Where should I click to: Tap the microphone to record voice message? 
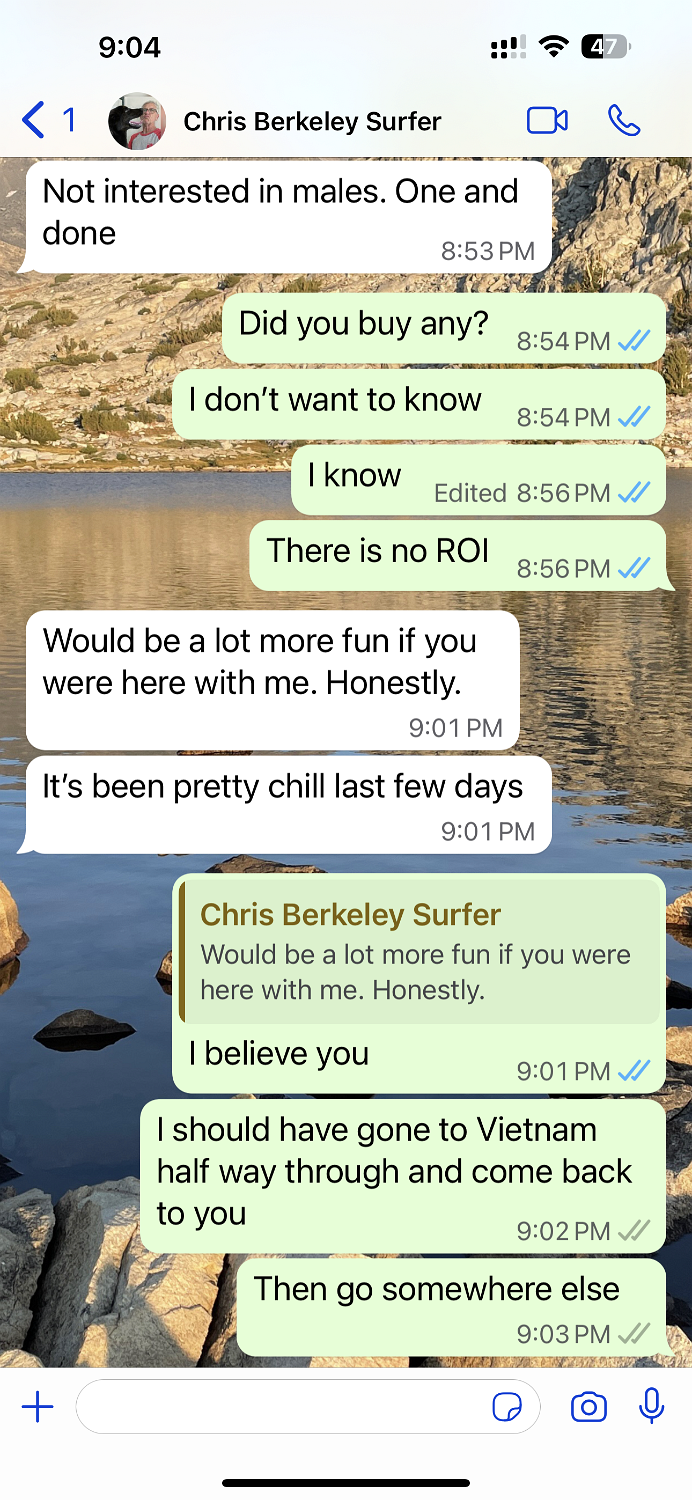pos(651,1406)
